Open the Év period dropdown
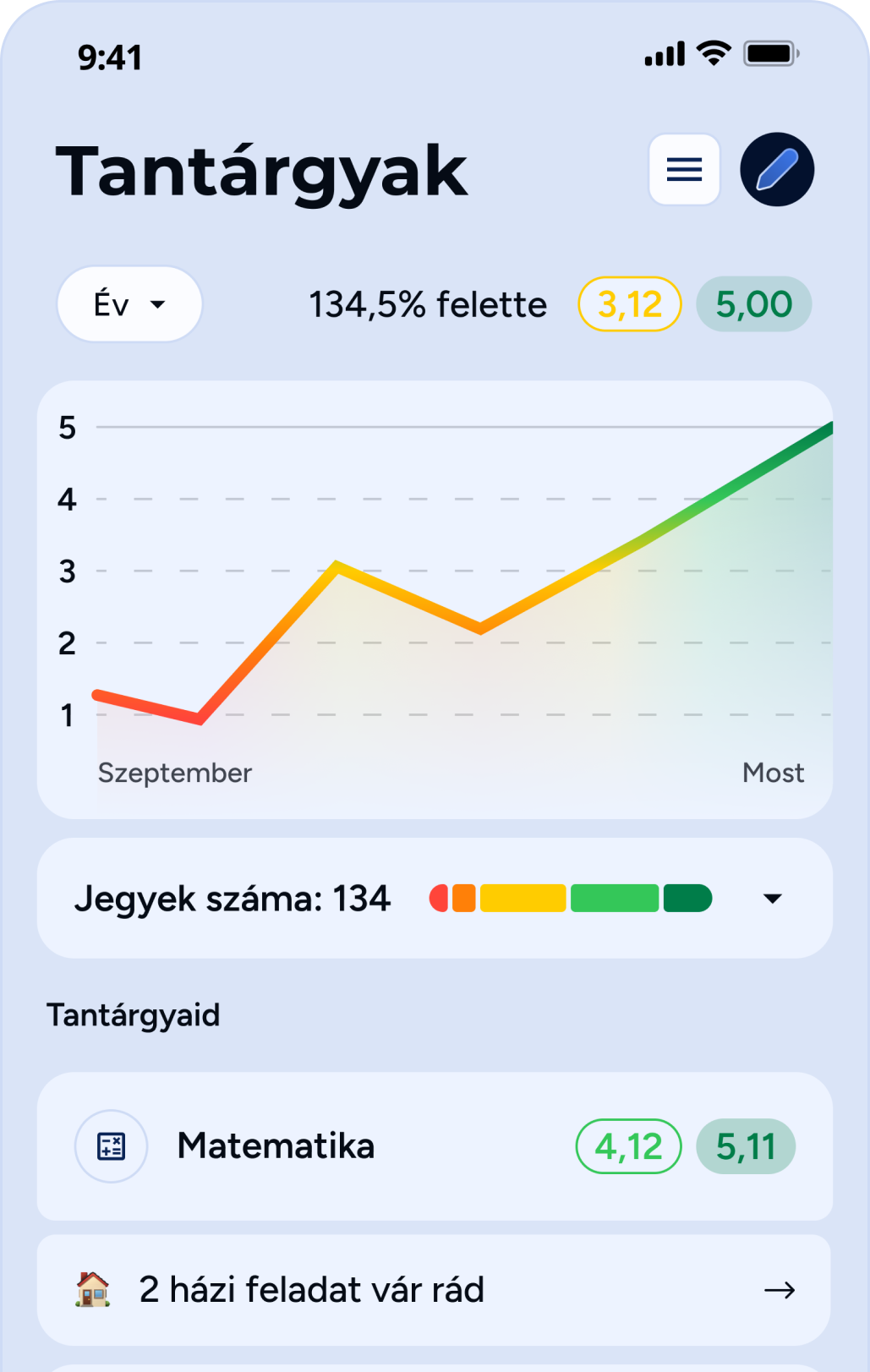Viewport: 870px width, 1372px height. [x=129, y=304]
